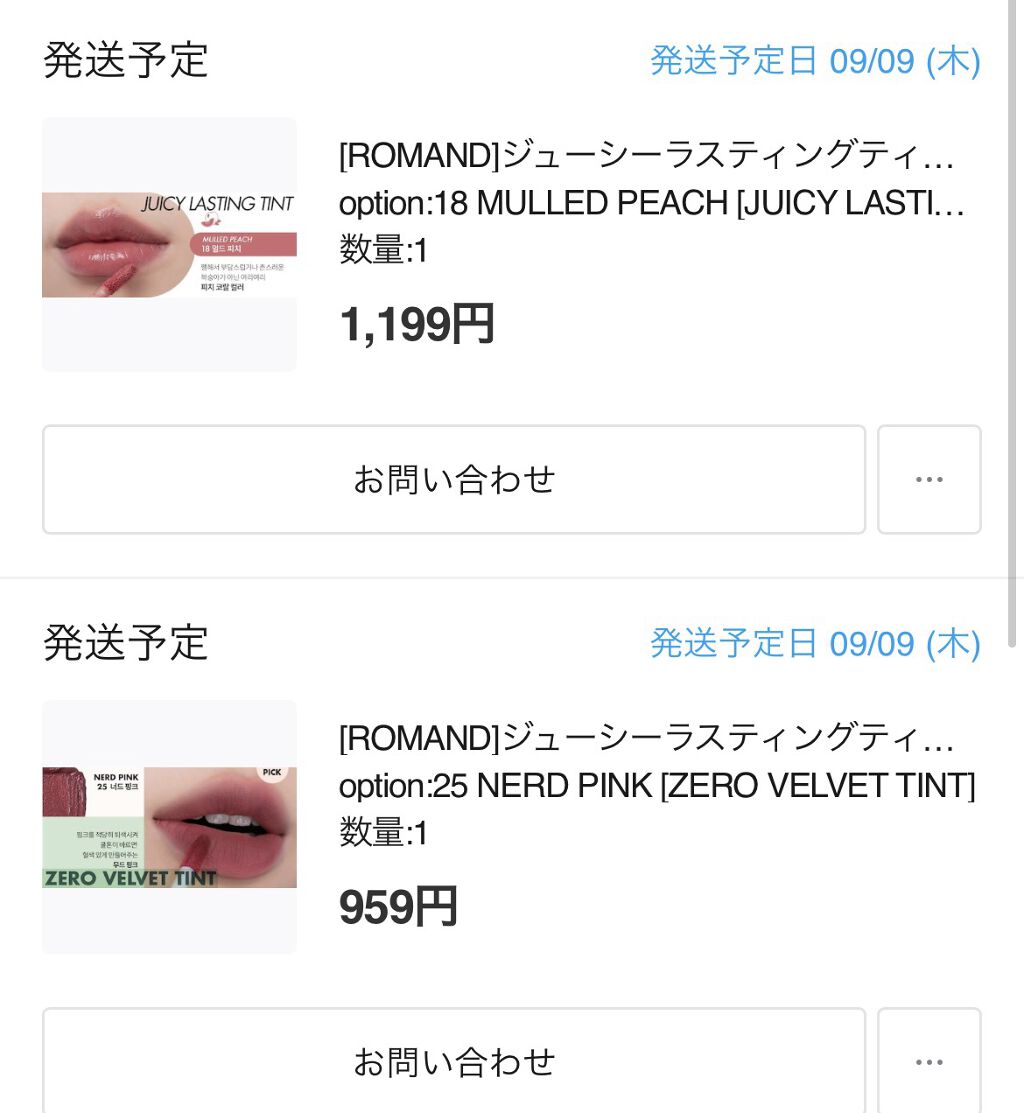1024x1113 pixels.
Task: Expand the truncated 18 MULLED PEACH option text
Action: (x=650, y=203)
